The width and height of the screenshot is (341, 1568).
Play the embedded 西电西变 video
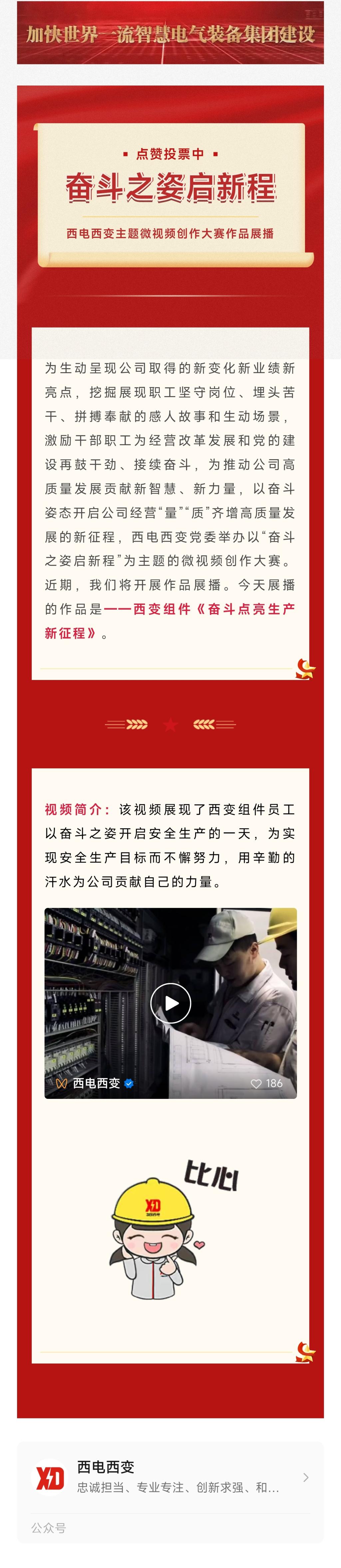(170, 1003)
